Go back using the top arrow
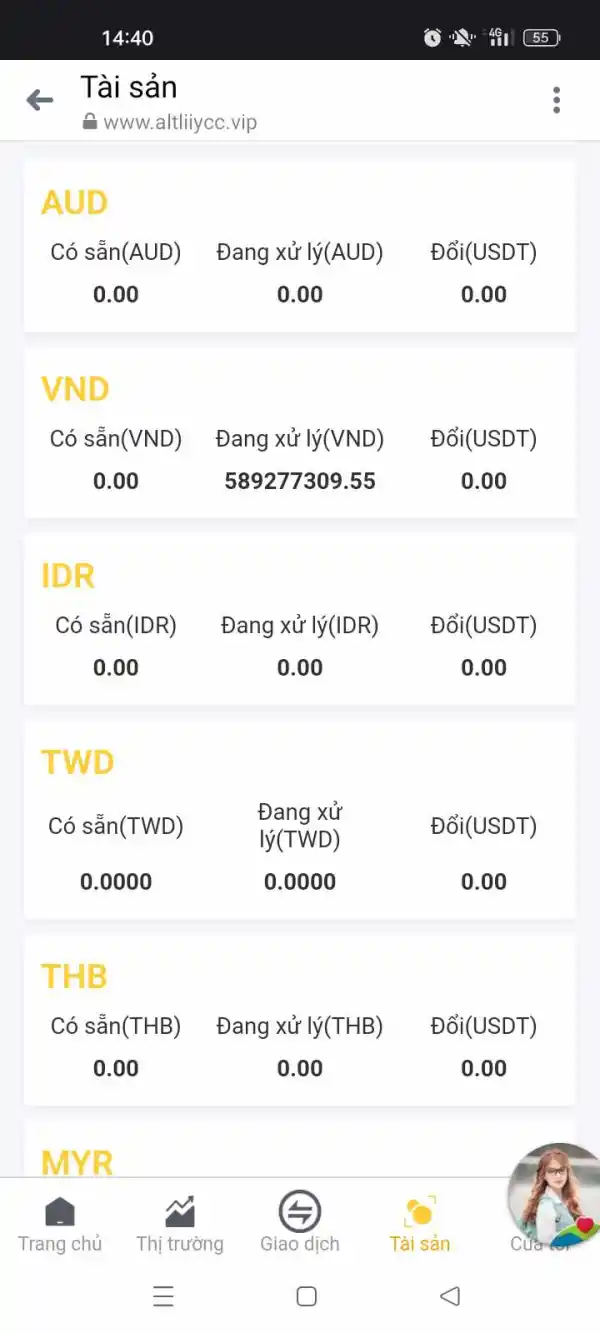 (40, 100)
